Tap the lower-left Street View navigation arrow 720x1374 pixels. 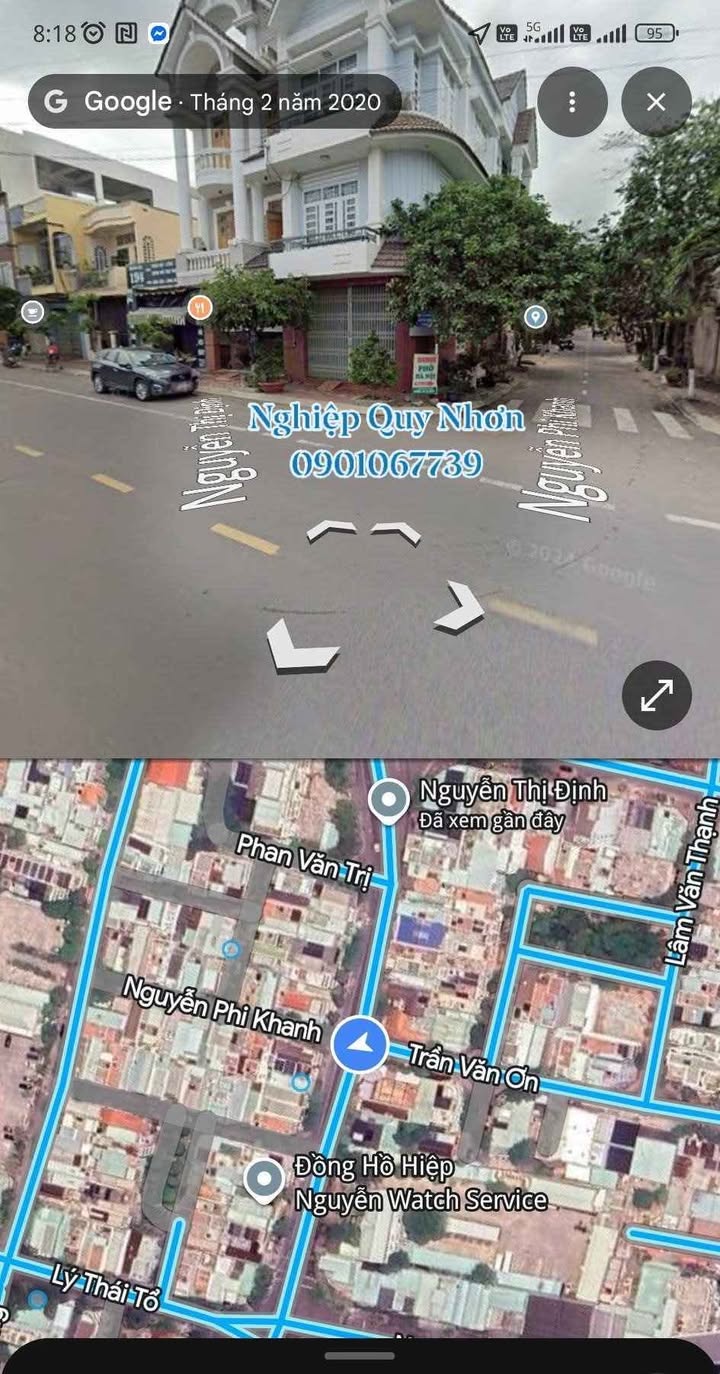pyautogui.click(x=301, y=645)
